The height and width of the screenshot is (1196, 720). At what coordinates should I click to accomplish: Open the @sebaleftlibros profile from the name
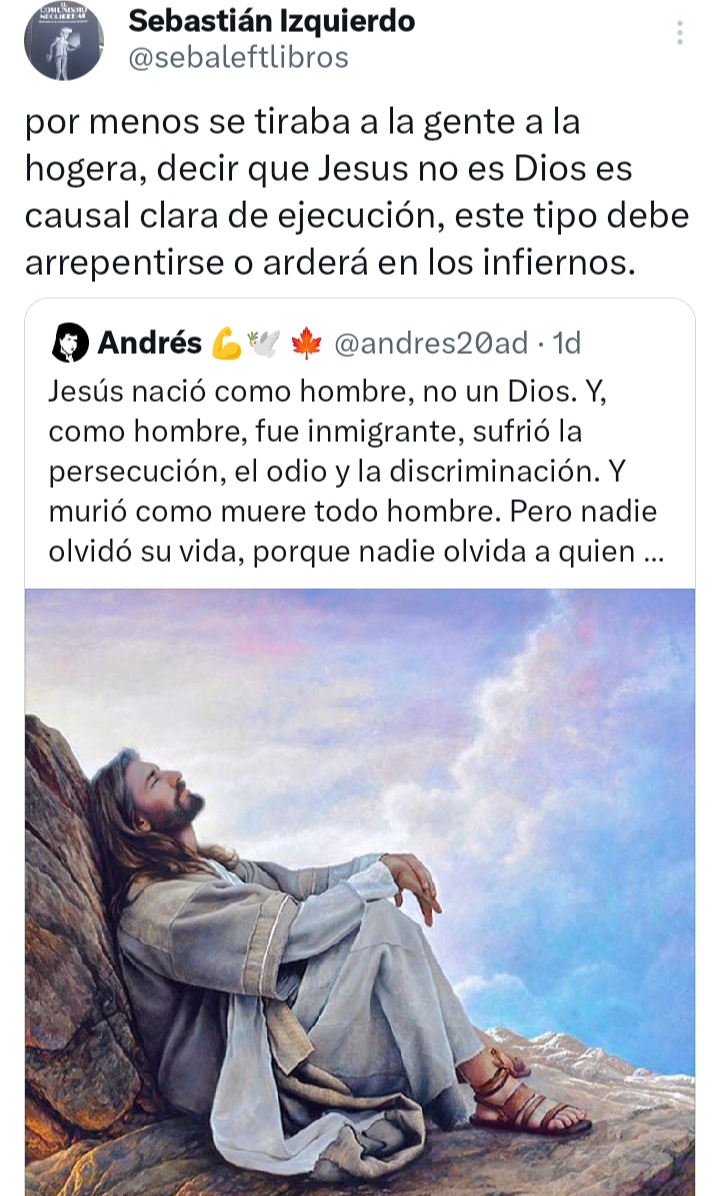coord(272,21)
